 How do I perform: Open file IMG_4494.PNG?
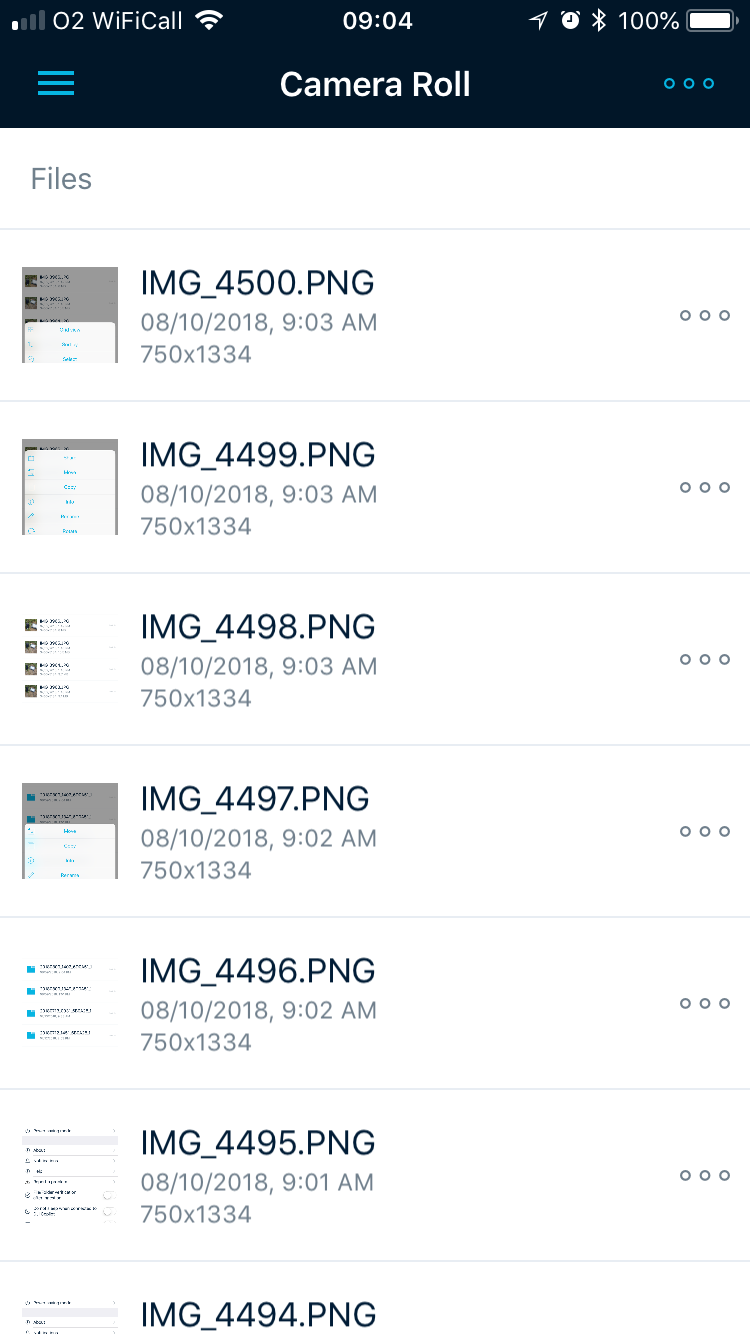click(x=258, y=1314)
